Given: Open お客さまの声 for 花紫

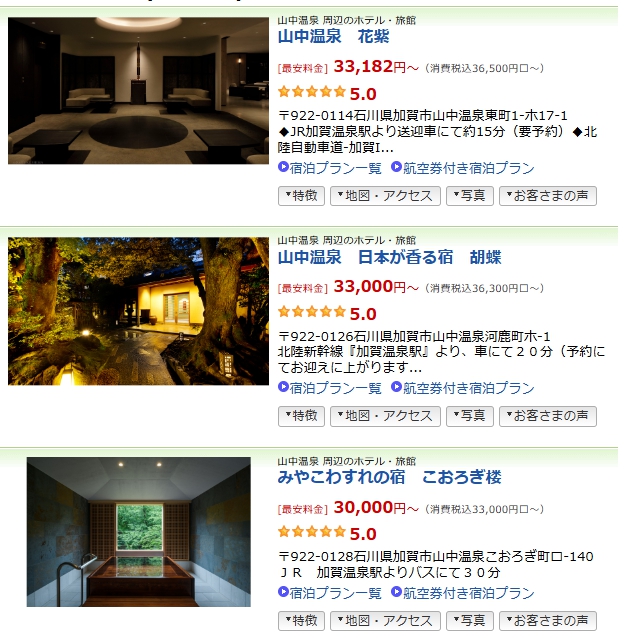Looking at the screenshot, I should [547, 195].
